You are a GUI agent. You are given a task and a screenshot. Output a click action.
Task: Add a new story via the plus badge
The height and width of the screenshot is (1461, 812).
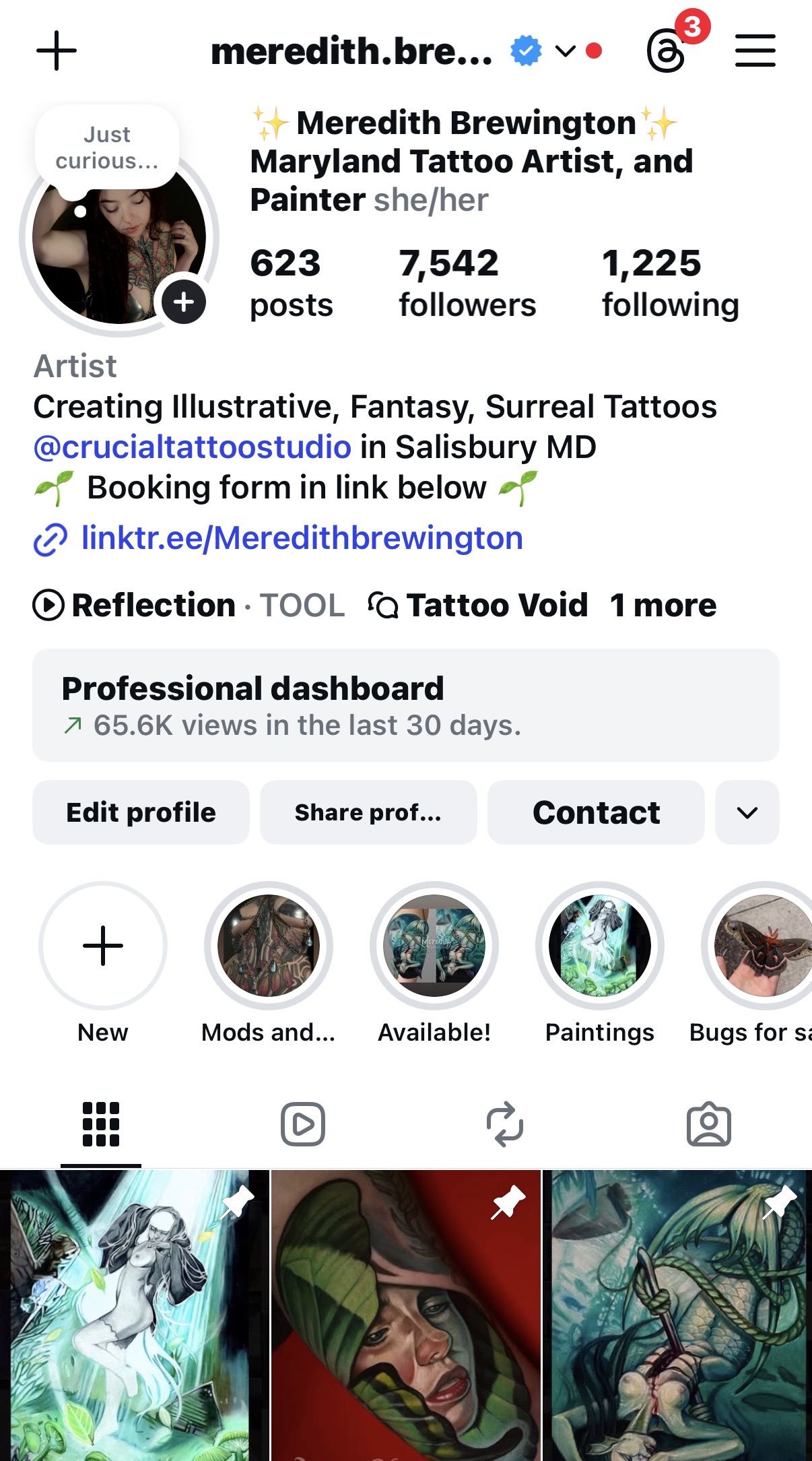(183, 302)
